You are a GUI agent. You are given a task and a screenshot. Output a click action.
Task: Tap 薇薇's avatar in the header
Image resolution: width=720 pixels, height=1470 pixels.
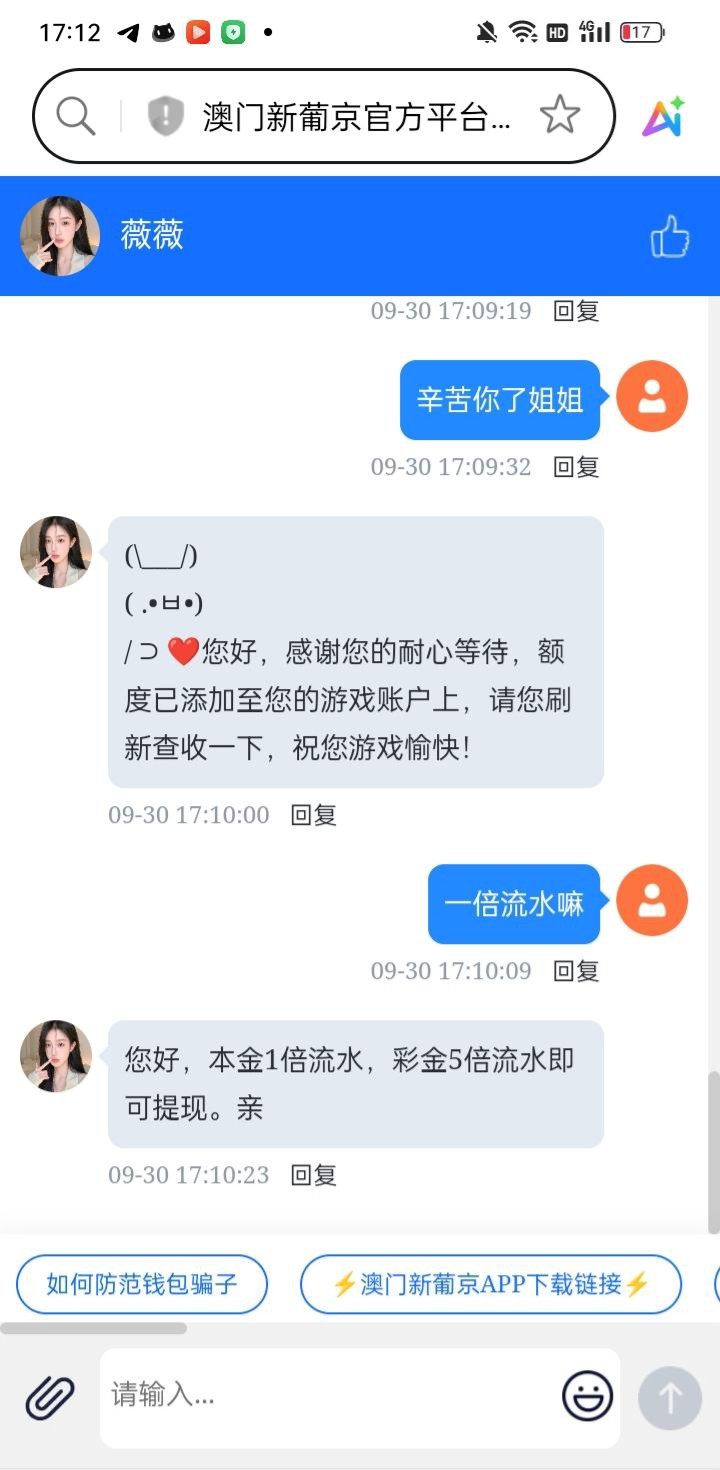click(60, 236)
